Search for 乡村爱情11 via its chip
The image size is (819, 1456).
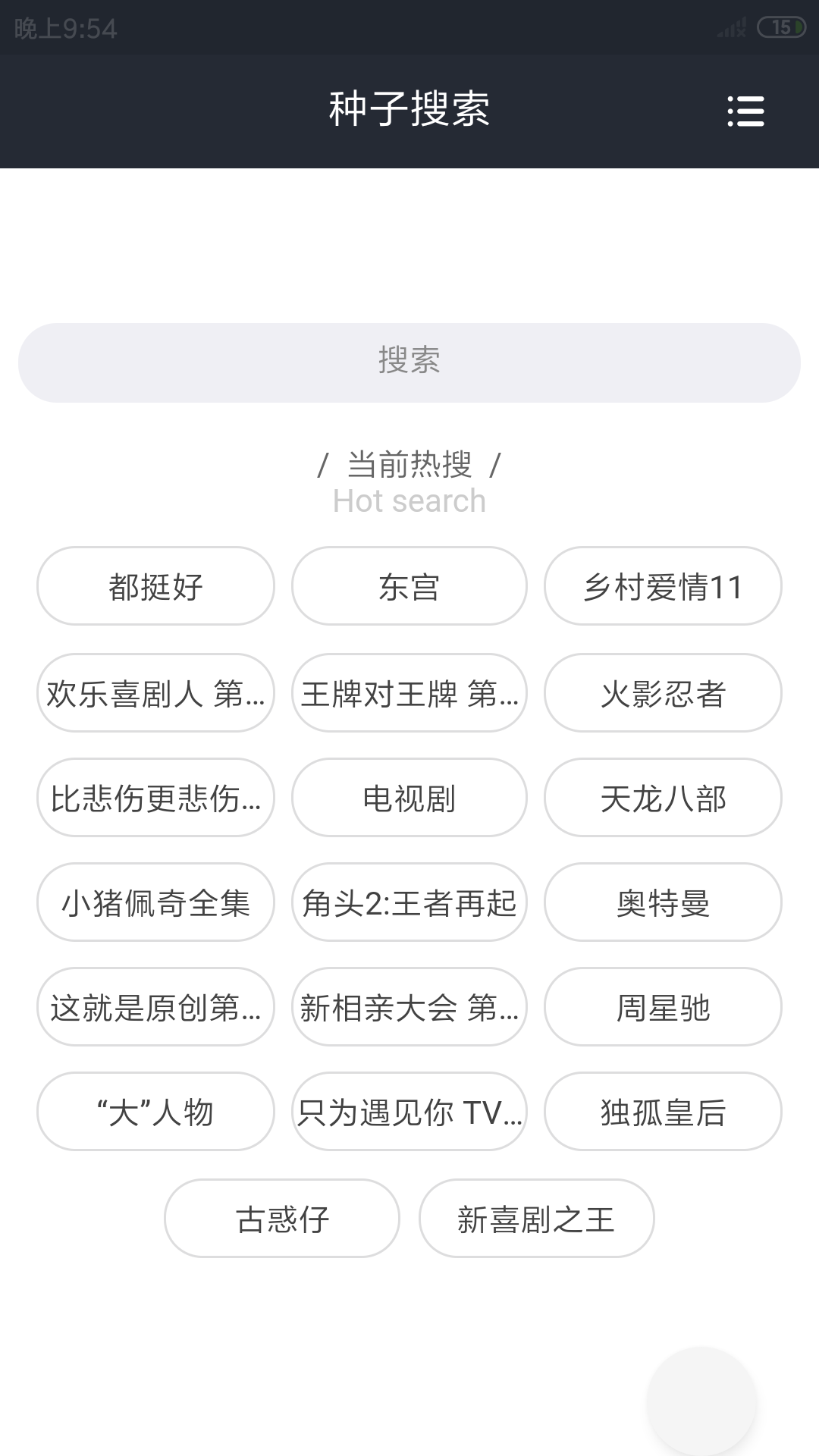pyautogui.click(x=663, y=586)
